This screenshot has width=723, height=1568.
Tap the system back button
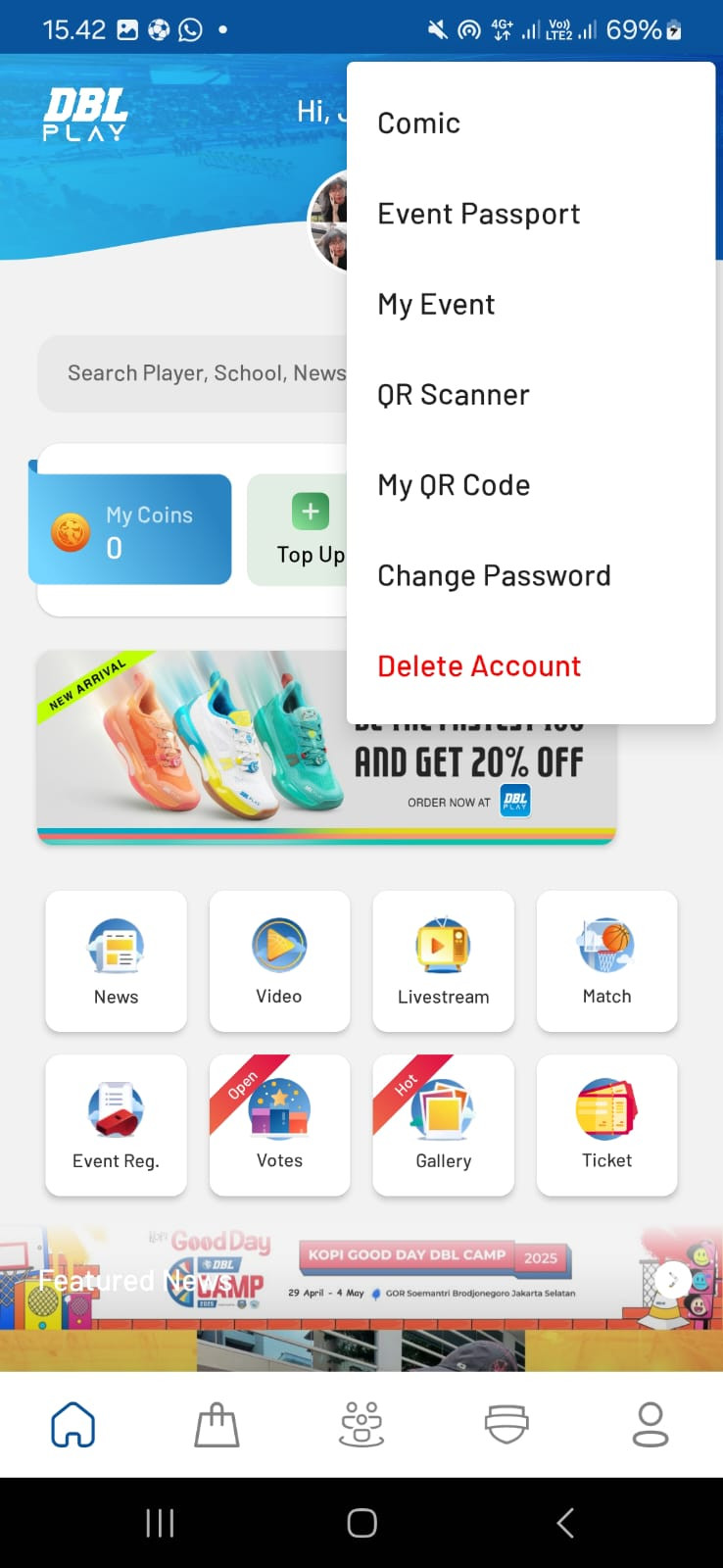point(564,1523)
